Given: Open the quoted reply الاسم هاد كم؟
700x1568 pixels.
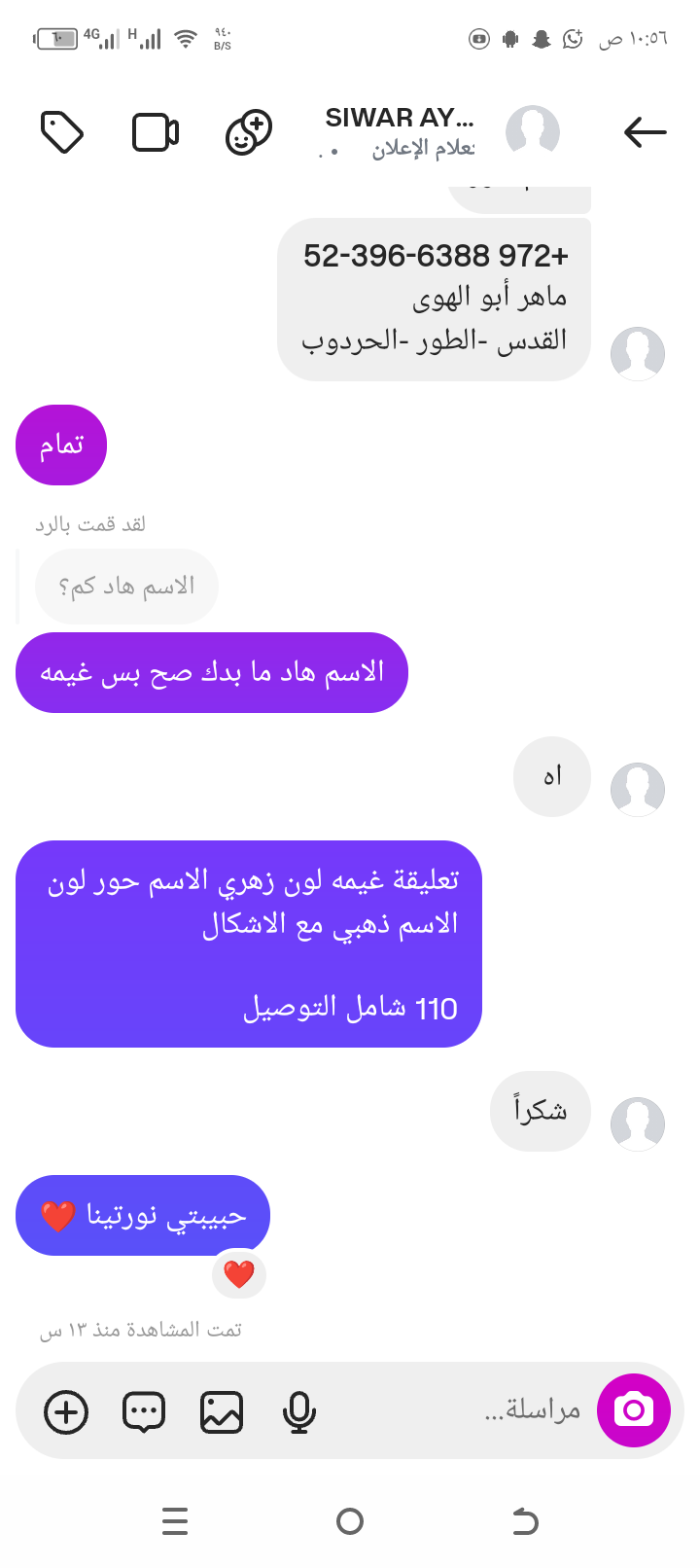Looking at the screenshot, I should (x=126, y=586).
